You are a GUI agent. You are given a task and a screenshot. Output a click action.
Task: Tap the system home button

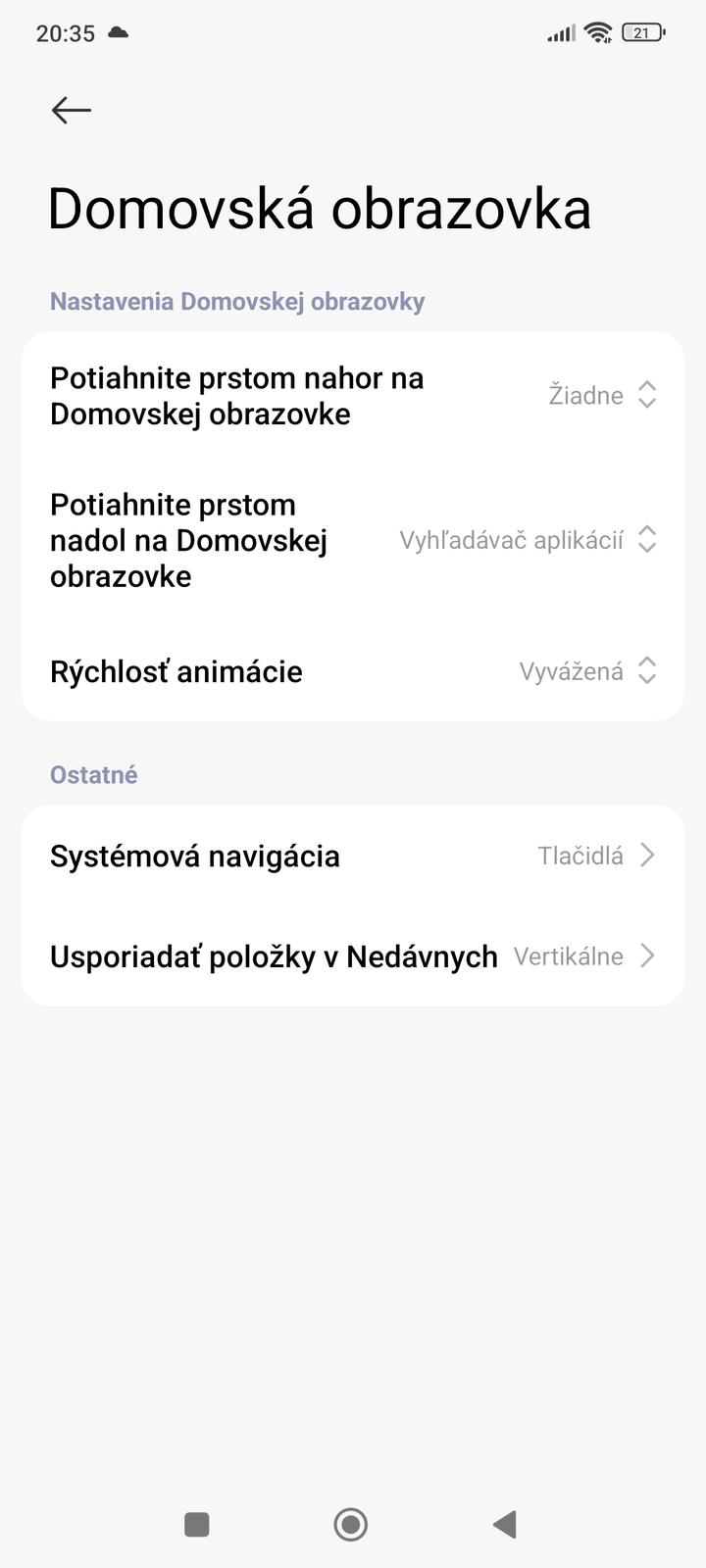pyautogui.click(x=351, y=1524)
